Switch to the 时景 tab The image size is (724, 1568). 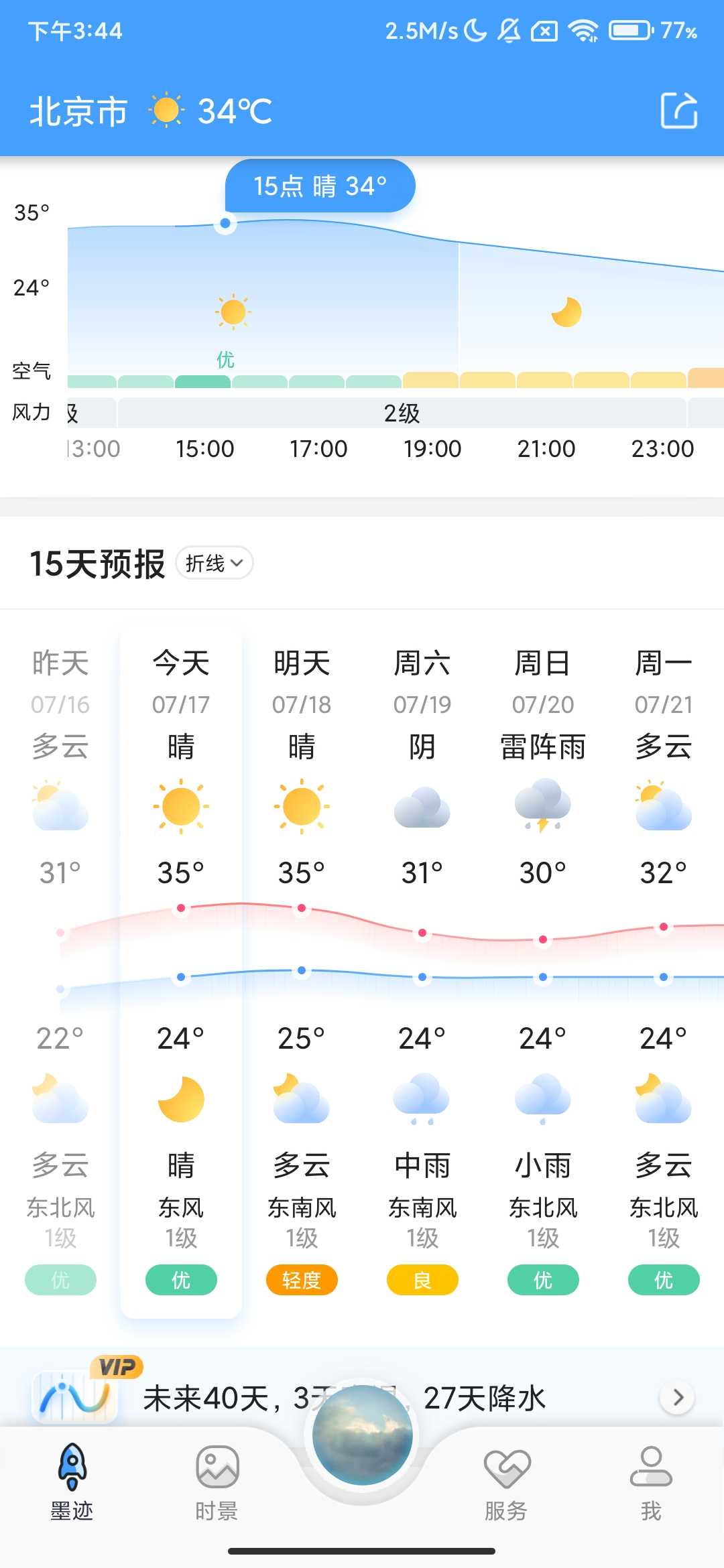[217, 1482]
